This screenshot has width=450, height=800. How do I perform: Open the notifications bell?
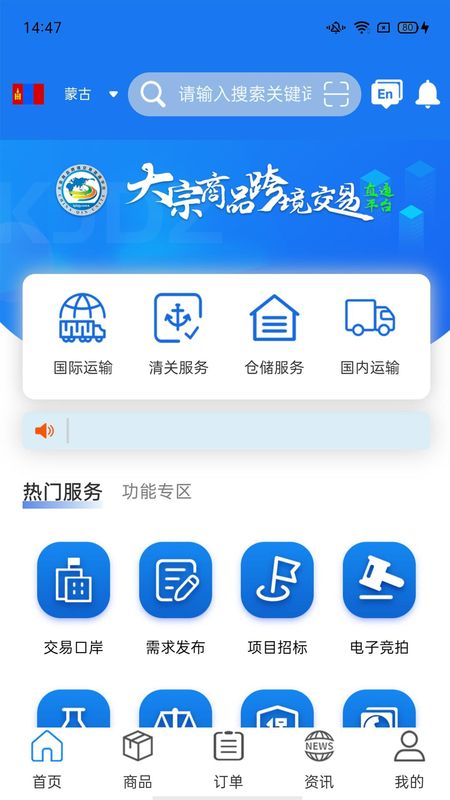coord(428,94)
